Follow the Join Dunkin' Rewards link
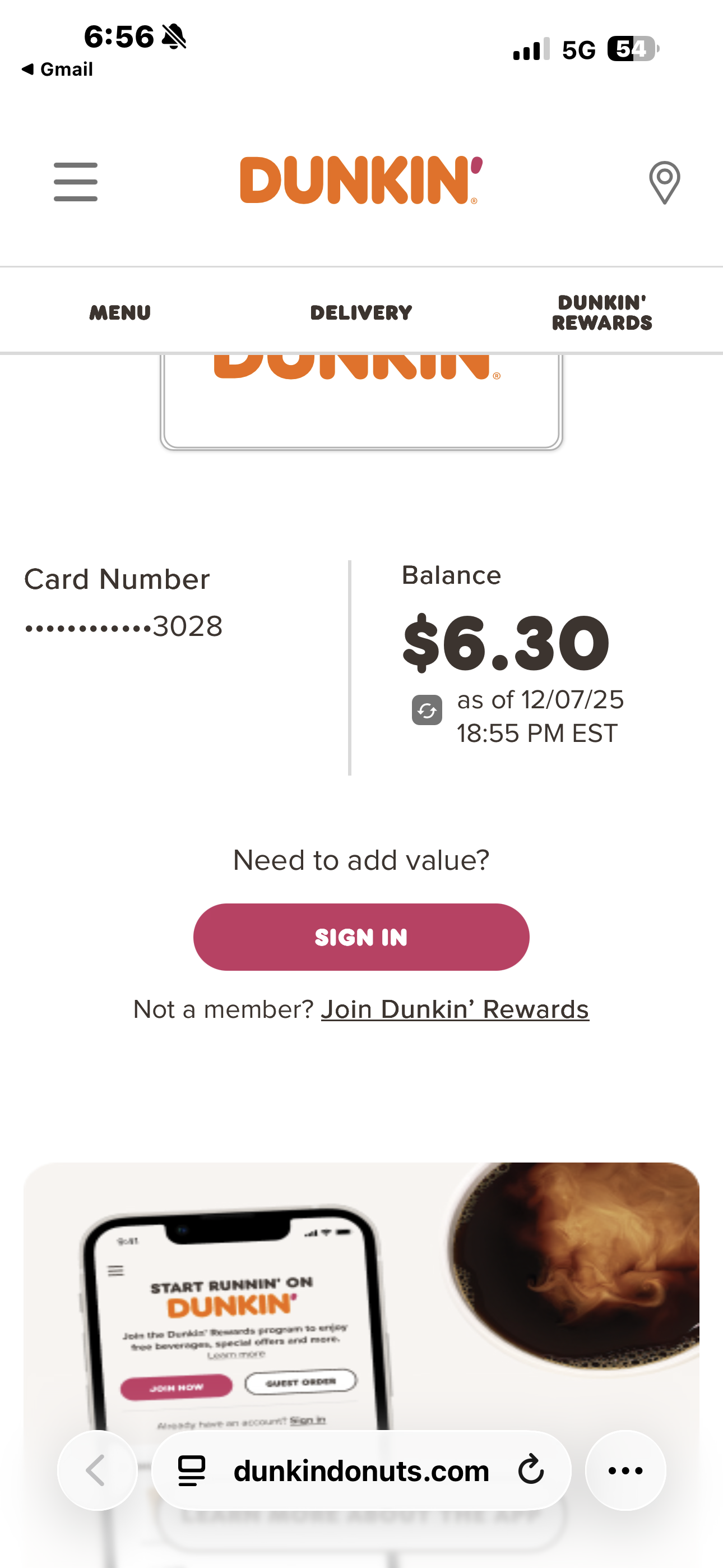723x1568 pixels. coord(455,1009)
